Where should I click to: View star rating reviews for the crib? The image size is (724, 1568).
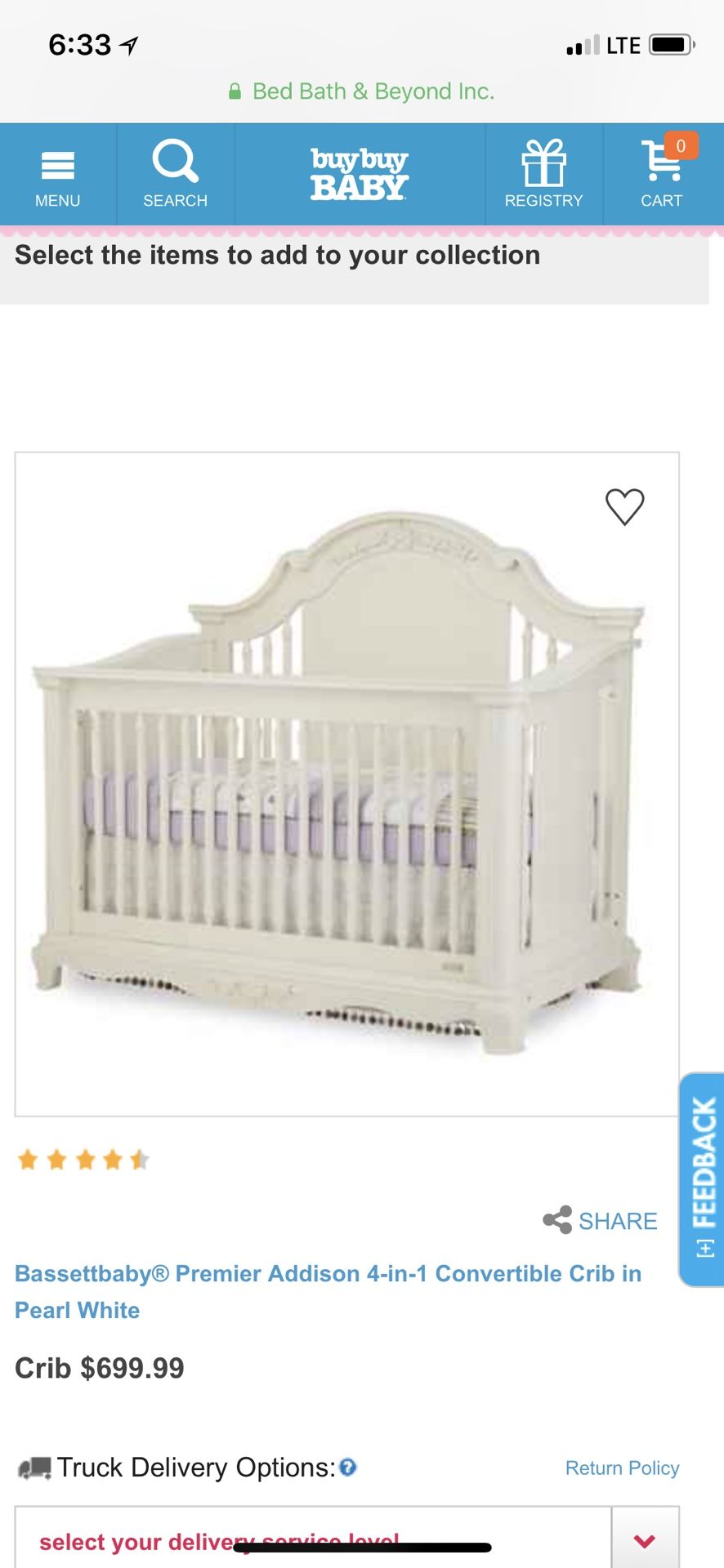(x=83, y=1159)
